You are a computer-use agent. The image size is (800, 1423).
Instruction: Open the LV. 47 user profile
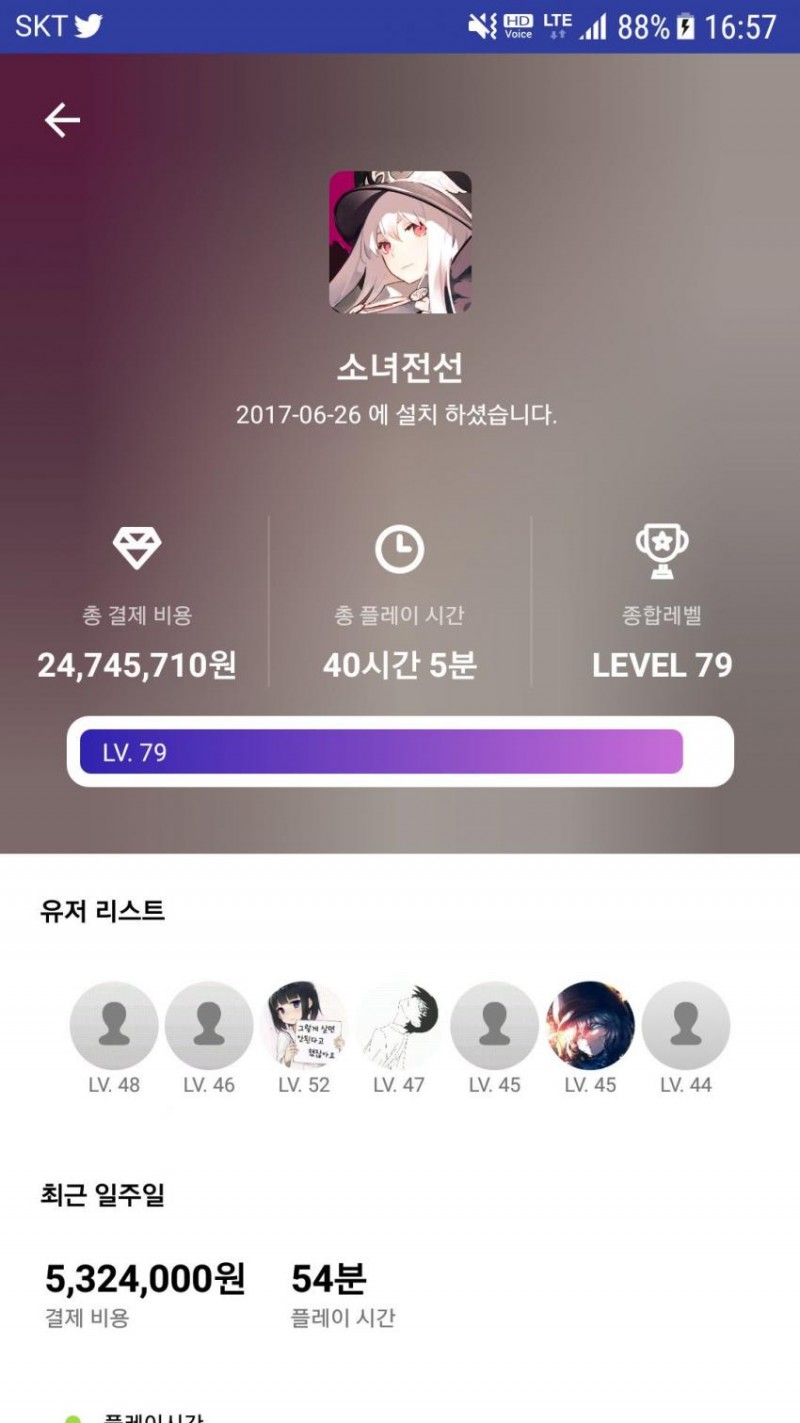pos(399,1025)
